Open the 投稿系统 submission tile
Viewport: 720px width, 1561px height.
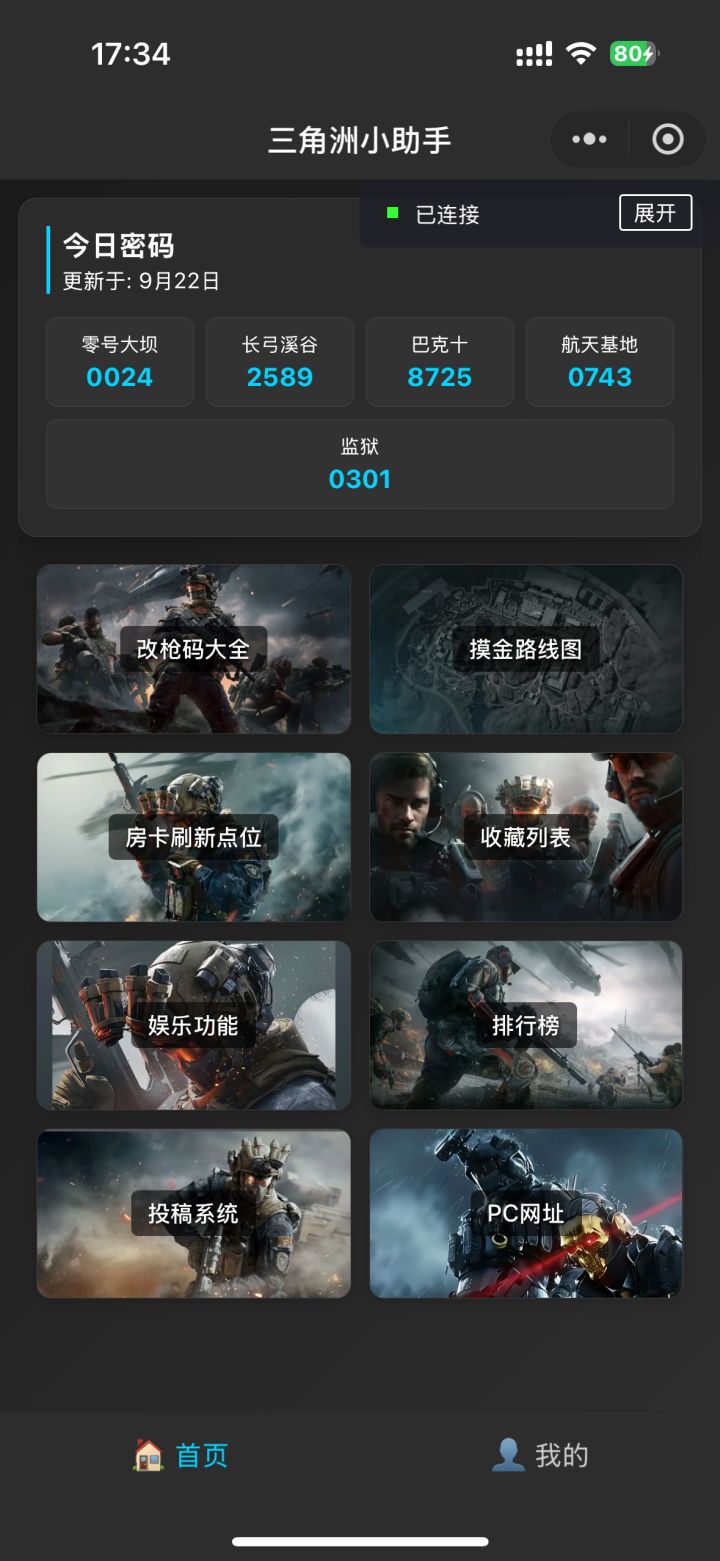pos(193,1213)
